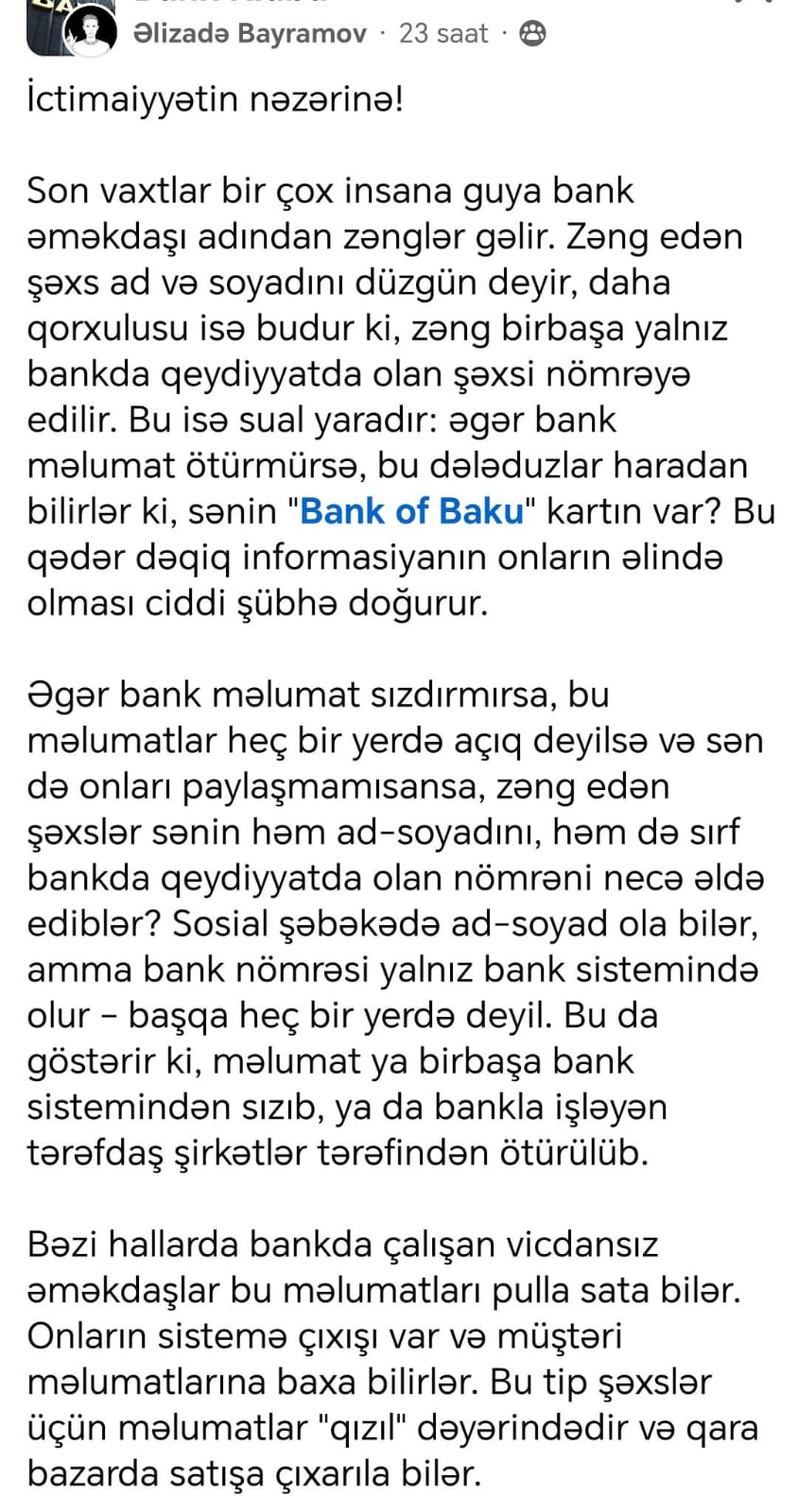
Task: Open the Bank of Baku tagged link
Action: [x=411, y=511]
